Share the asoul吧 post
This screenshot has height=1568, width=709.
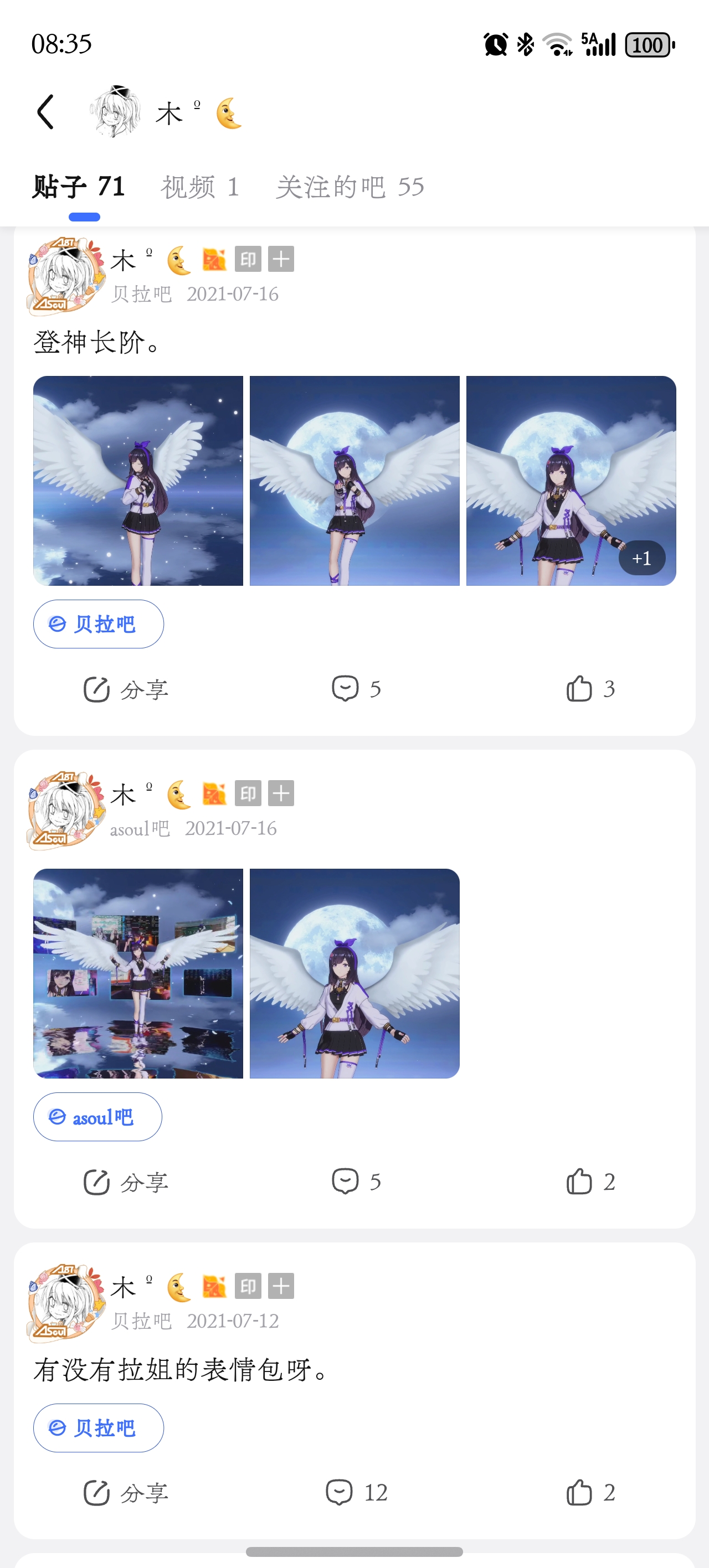[x=126, y=1183]
